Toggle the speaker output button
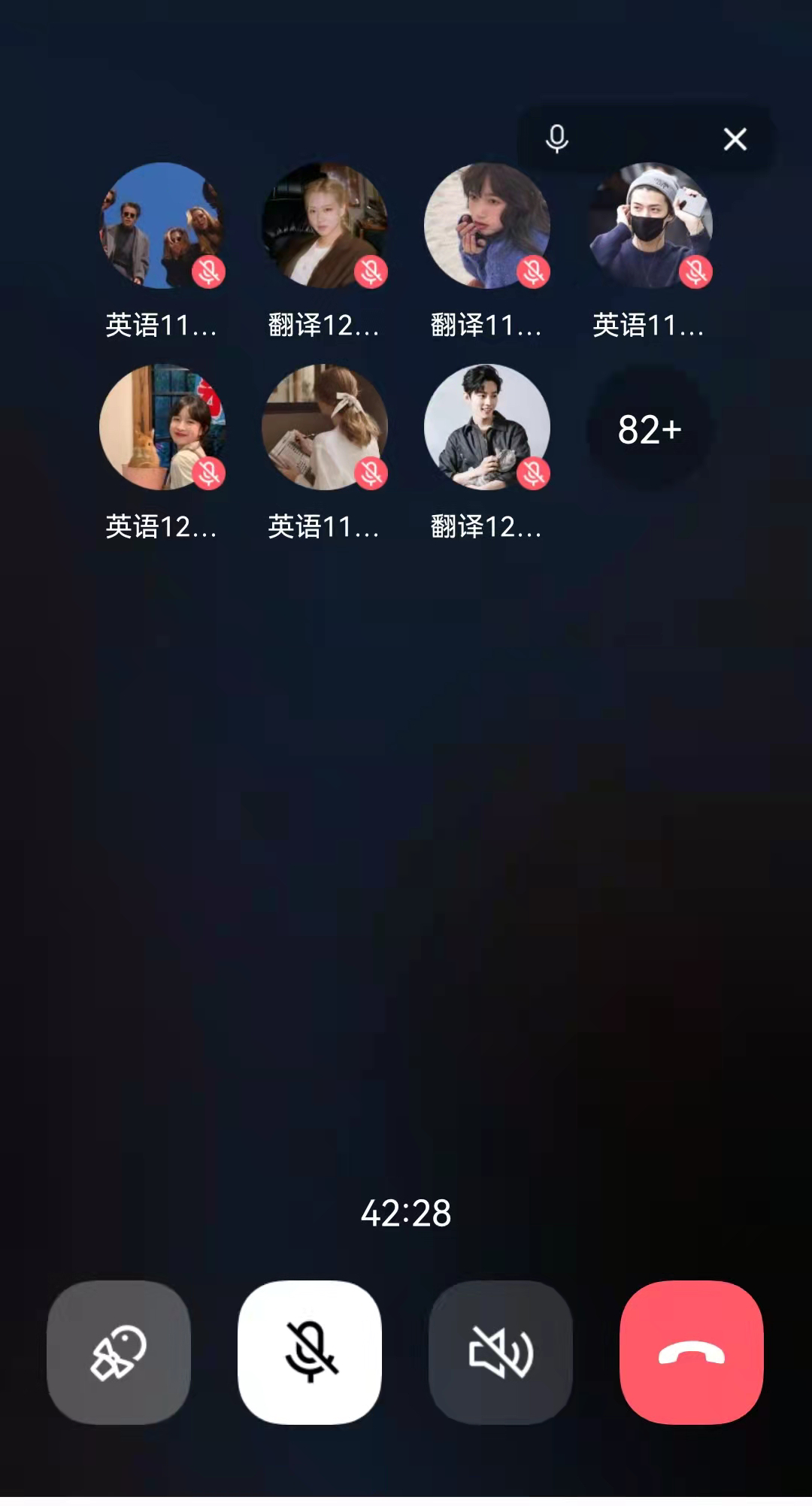This screenshot has height=1506, width=812. click(500, 1352)
